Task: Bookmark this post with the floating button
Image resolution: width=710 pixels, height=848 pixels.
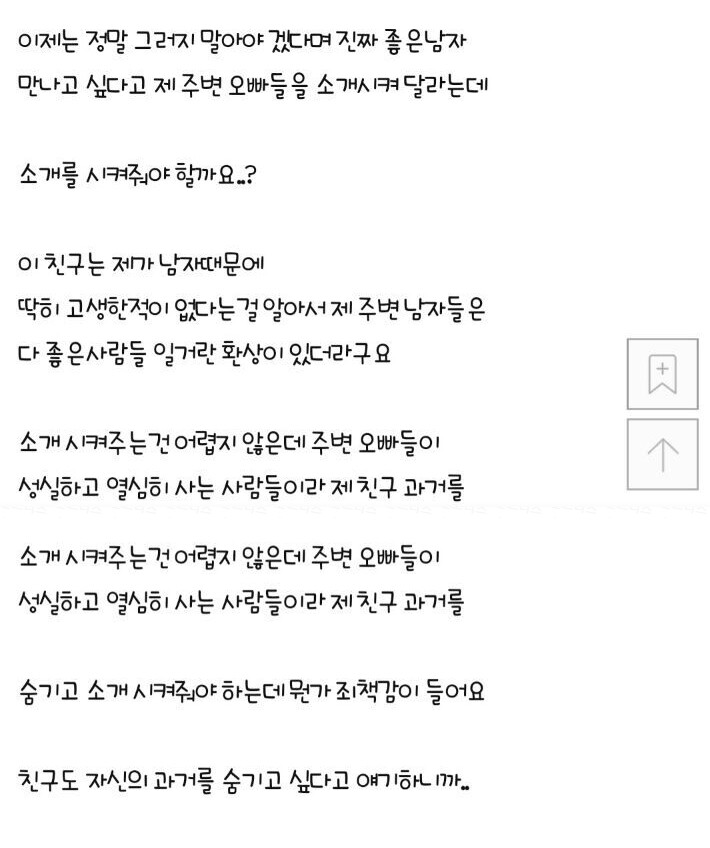Action: click(x=662, y=374)
